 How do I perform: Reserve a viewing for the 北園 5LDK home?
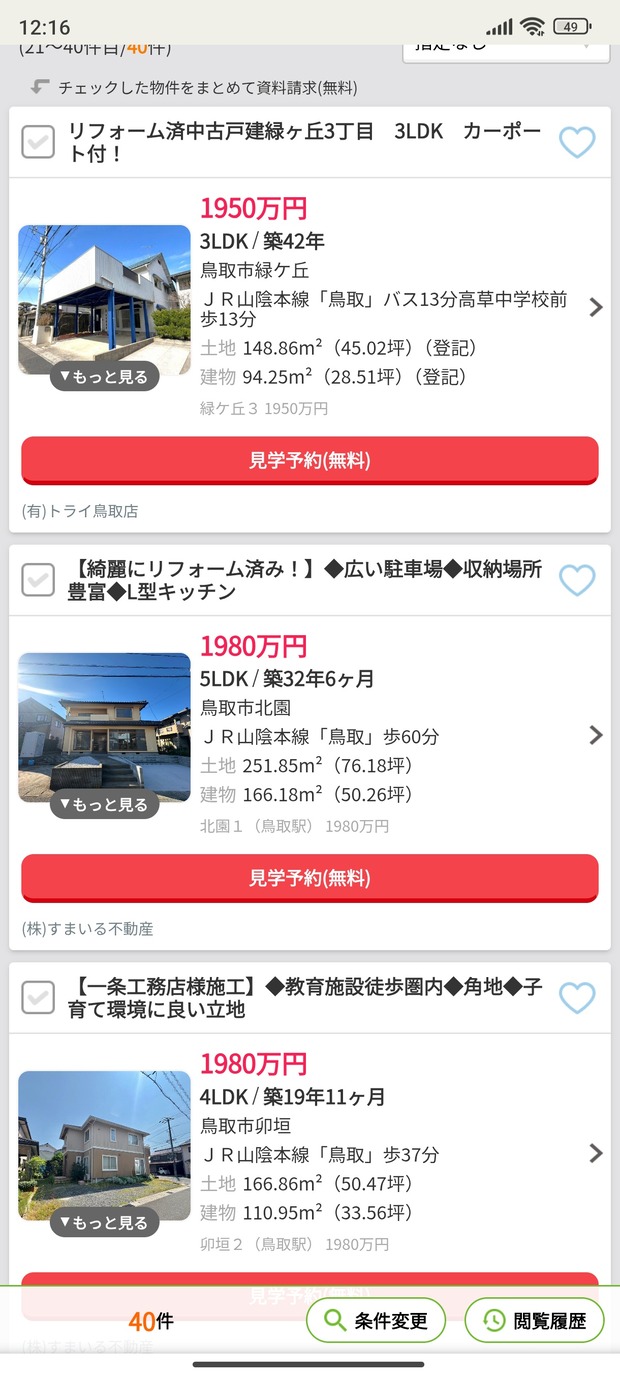pos(310,878)
